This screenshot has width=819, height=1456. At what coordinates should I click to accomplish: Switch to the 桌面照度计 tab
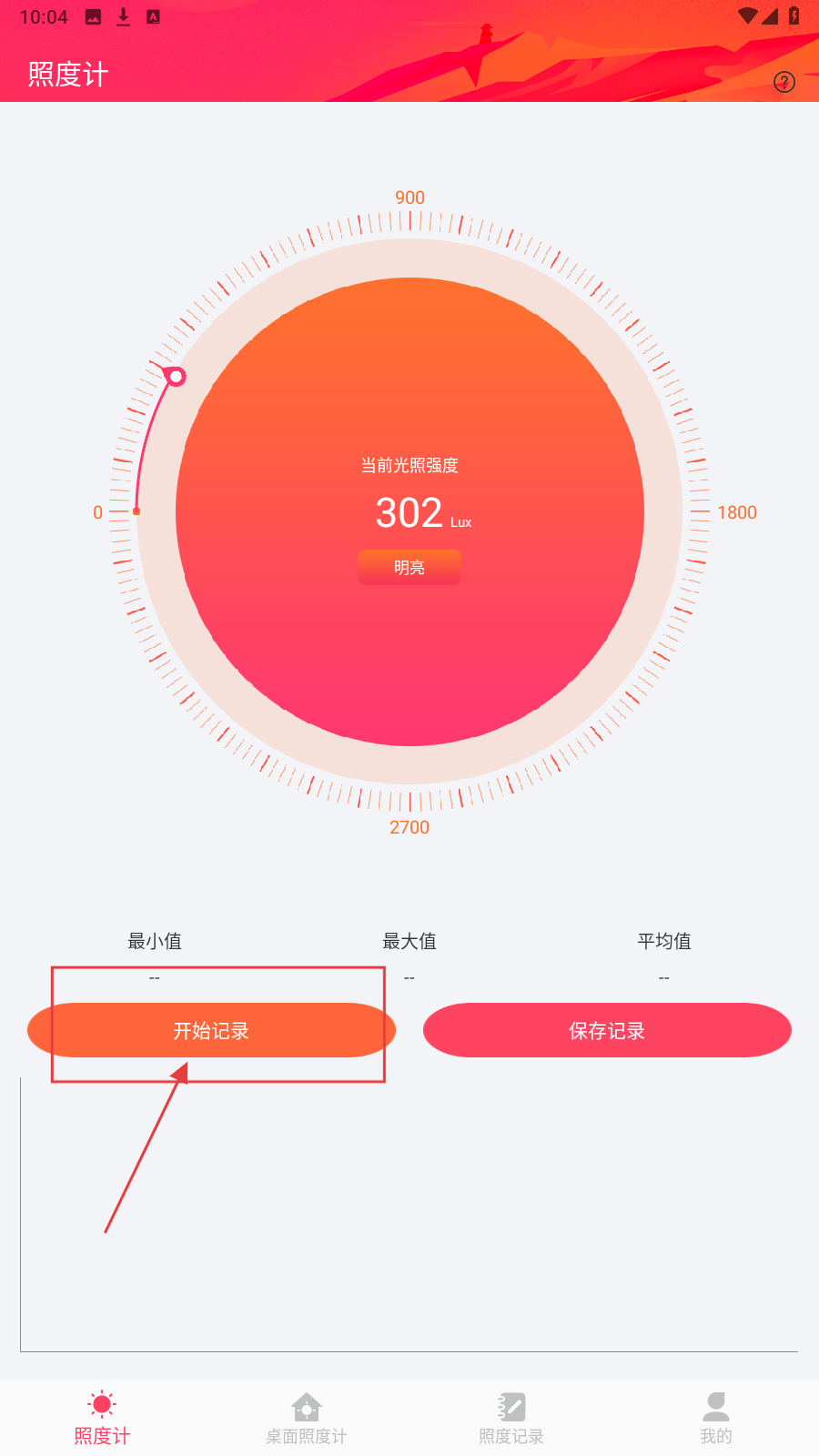click(307, 1418)
